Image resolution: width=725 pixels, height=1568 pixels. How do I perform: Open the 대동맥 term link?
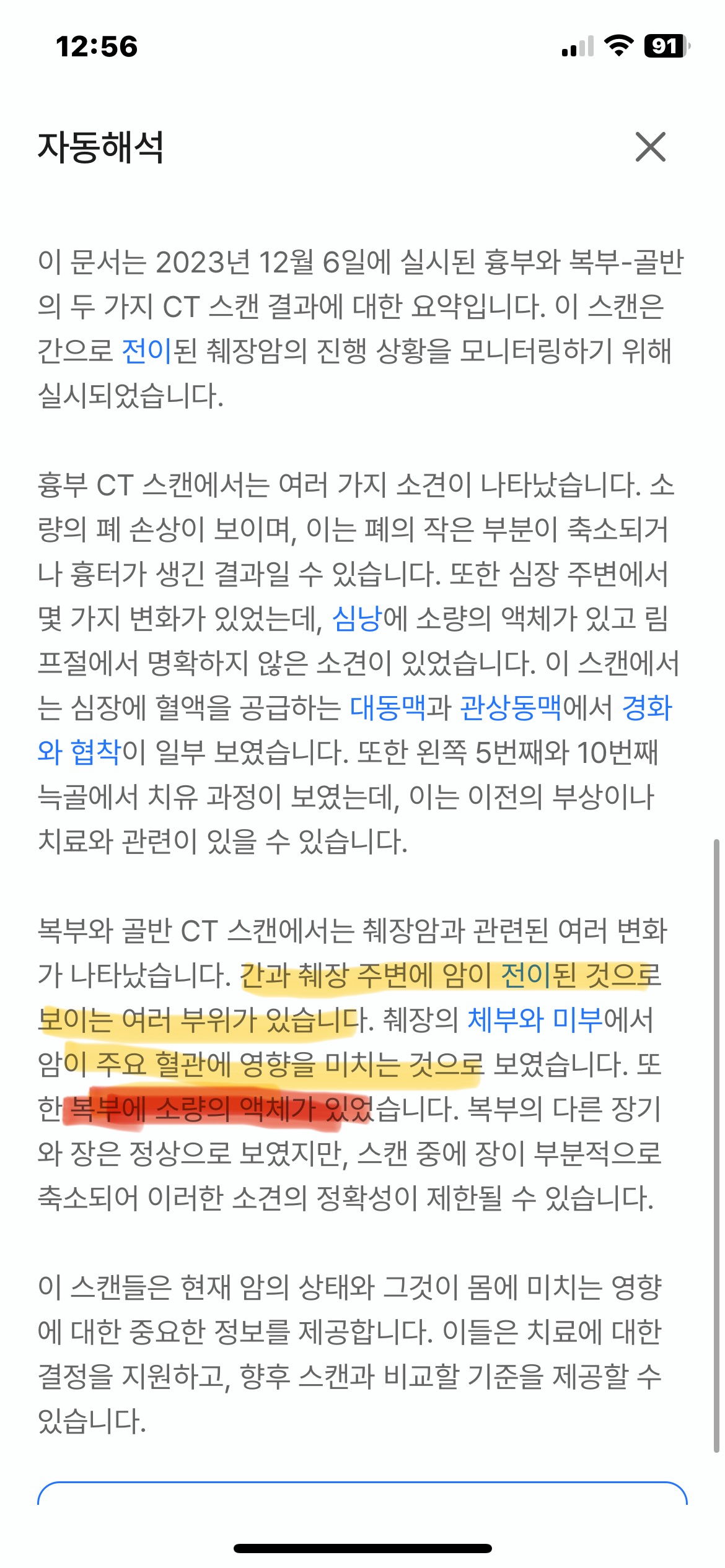(x=388, y=708)
